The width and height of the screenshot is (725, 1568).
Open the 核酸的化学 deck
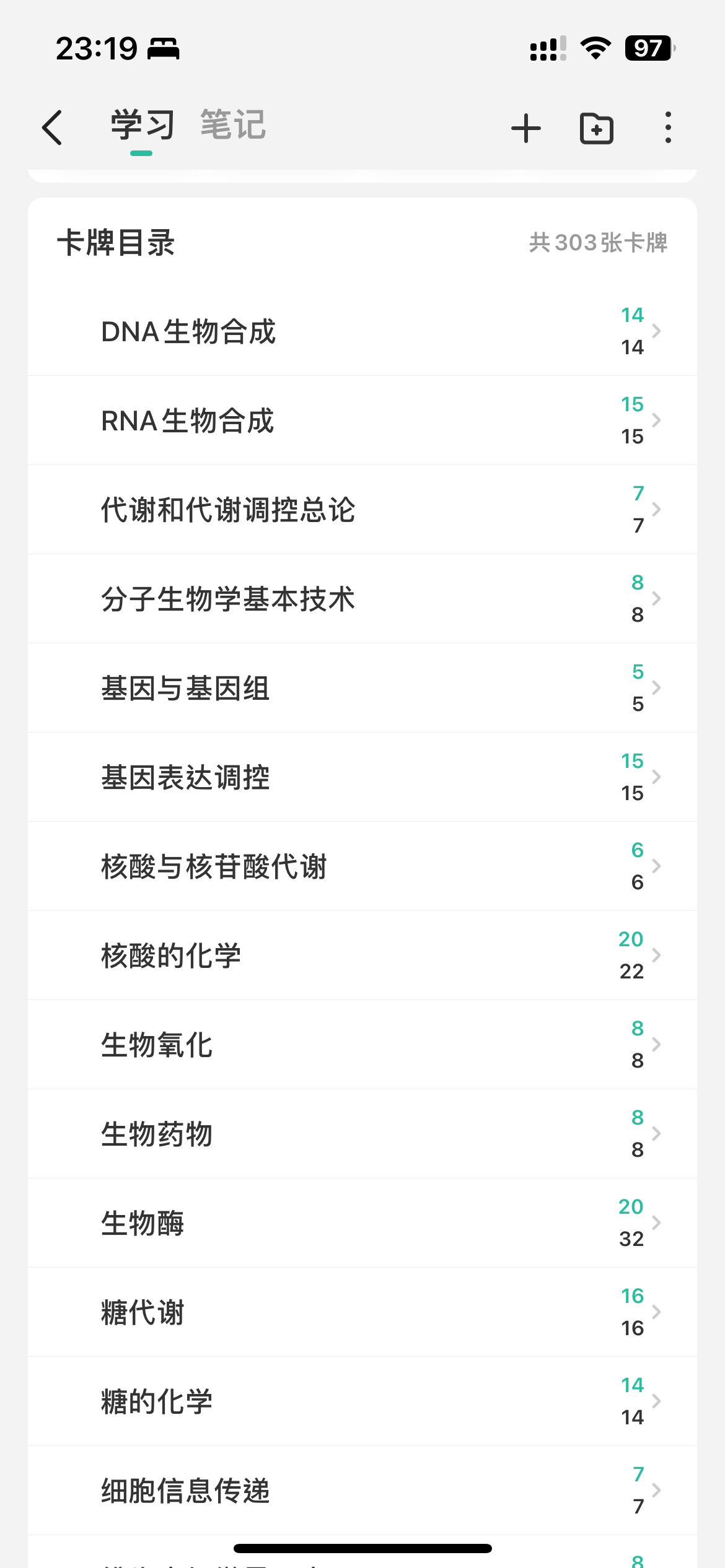[x=362, y=956]
